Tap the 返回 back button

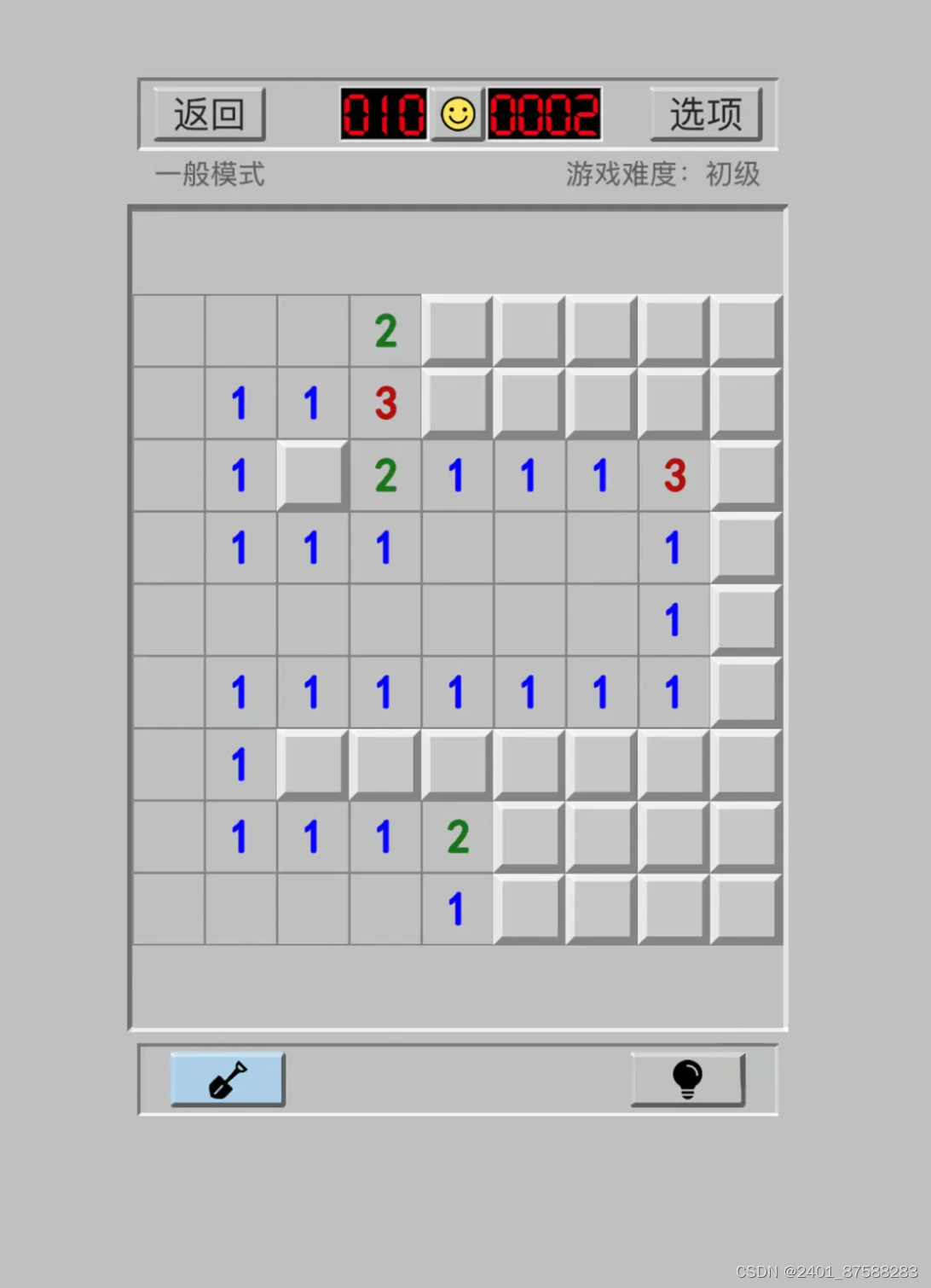tap(210, 114)
